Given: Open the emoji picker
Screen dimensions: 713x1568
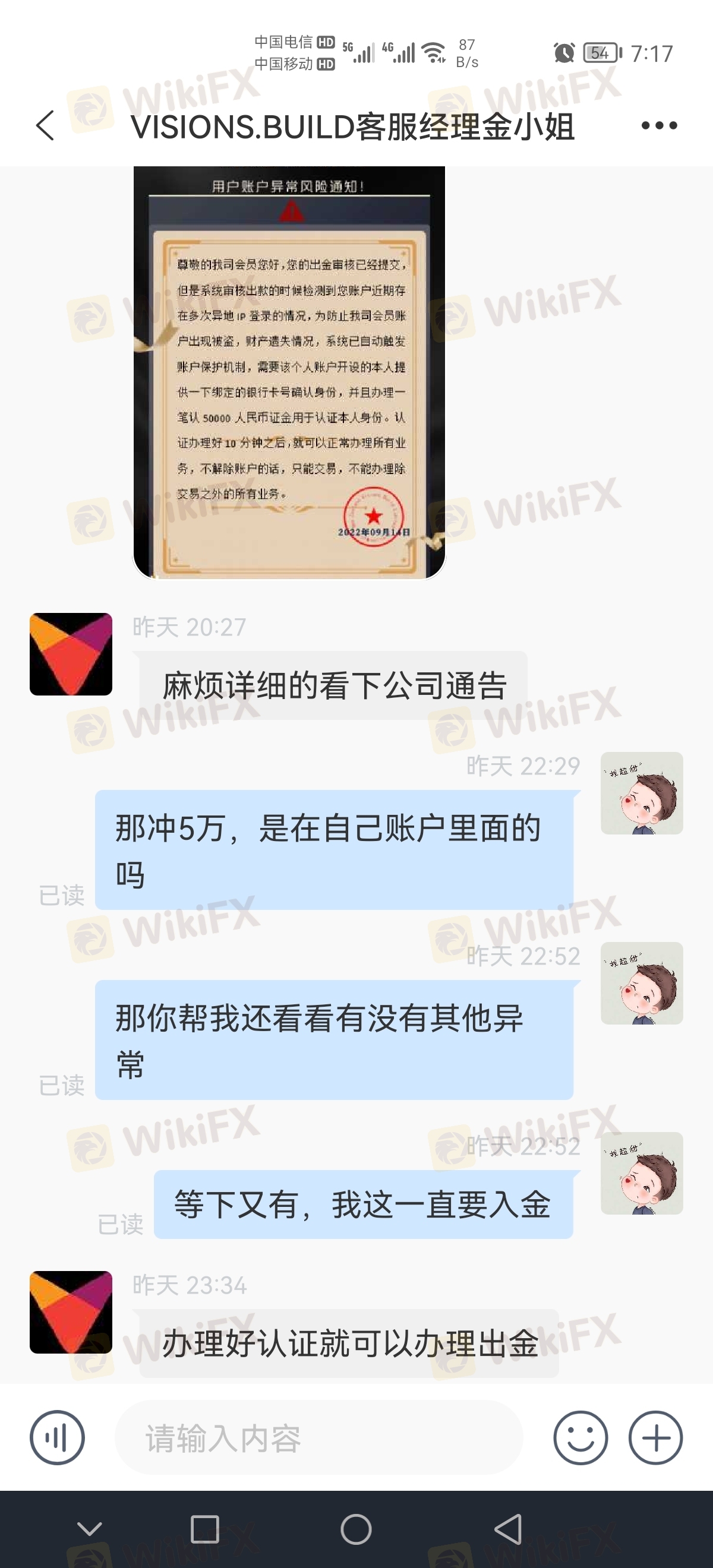Looking at the screenshot, I should [581, 1438].
